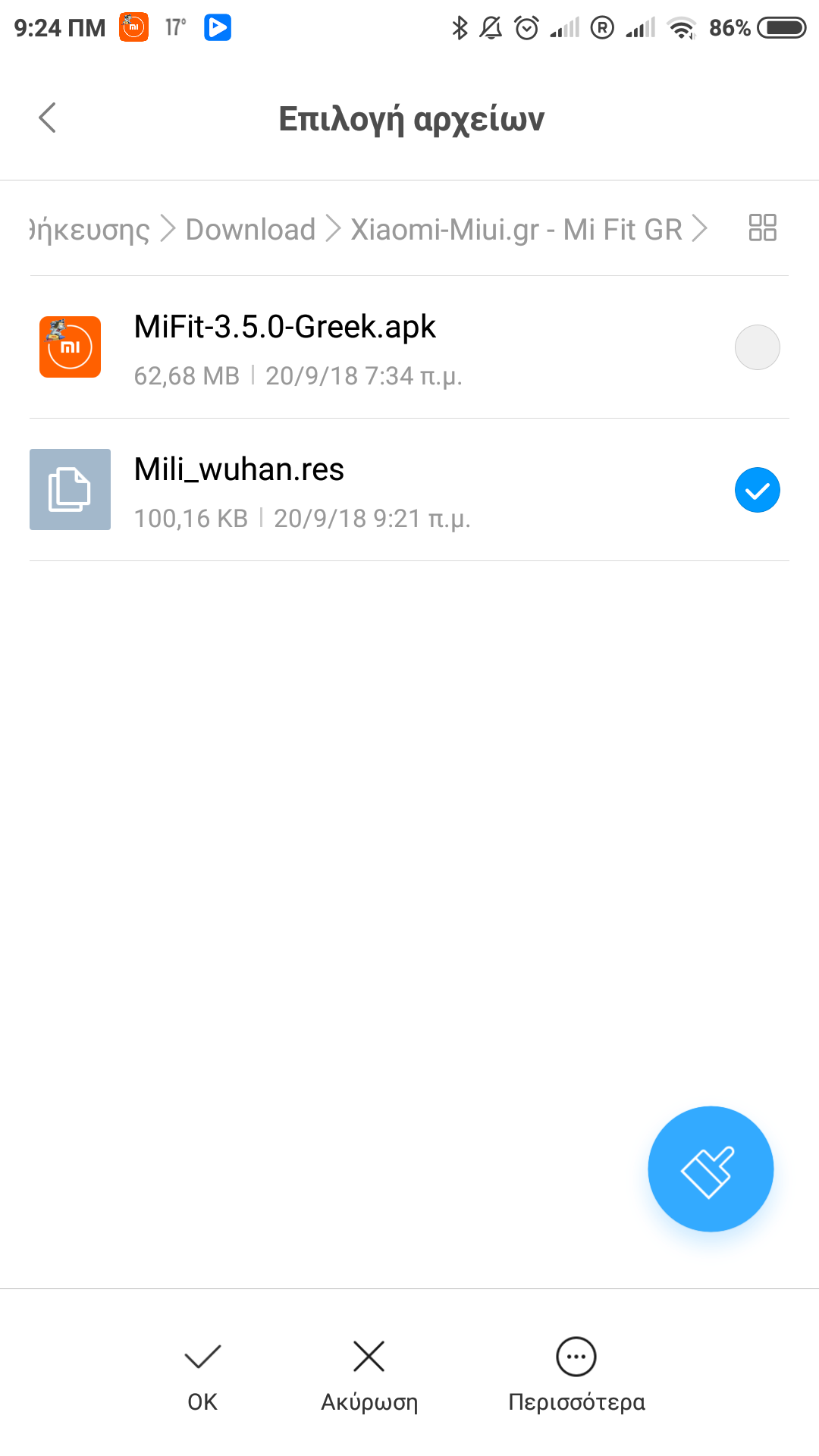
Task: Go back using the top-left arrow
Action: click(48, 118)
